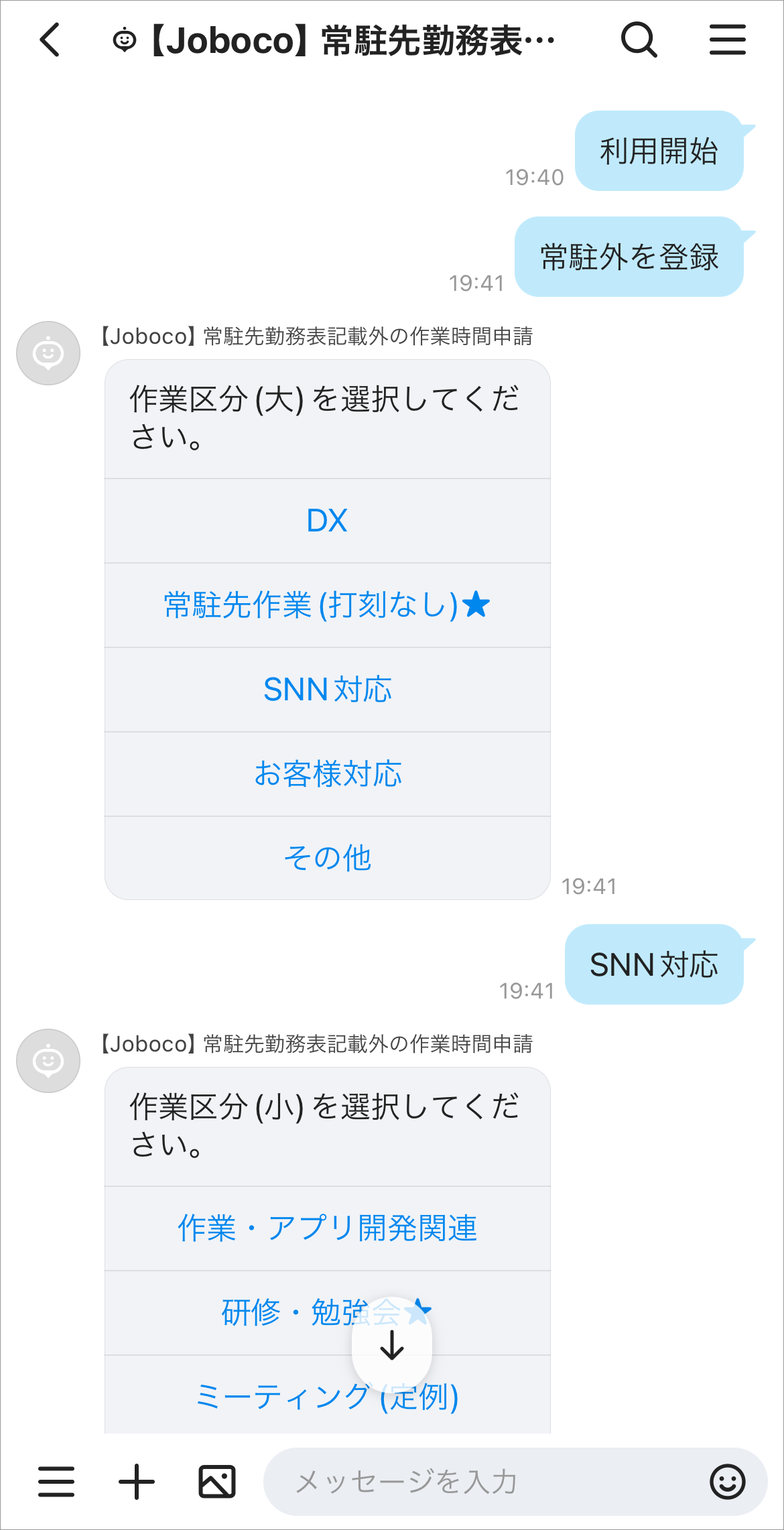
Task: Focus the メッセージを入力 field
Action: coord(482,1482)
